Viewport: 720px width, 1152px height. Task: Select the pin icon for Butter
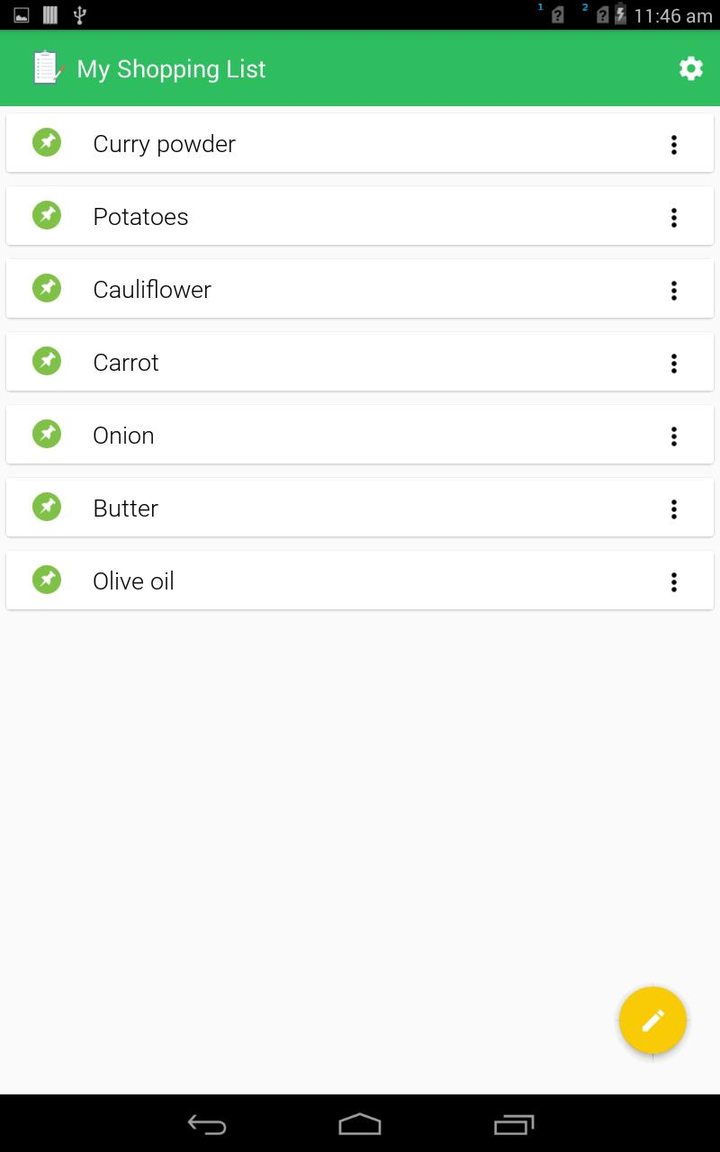point(46,506)
